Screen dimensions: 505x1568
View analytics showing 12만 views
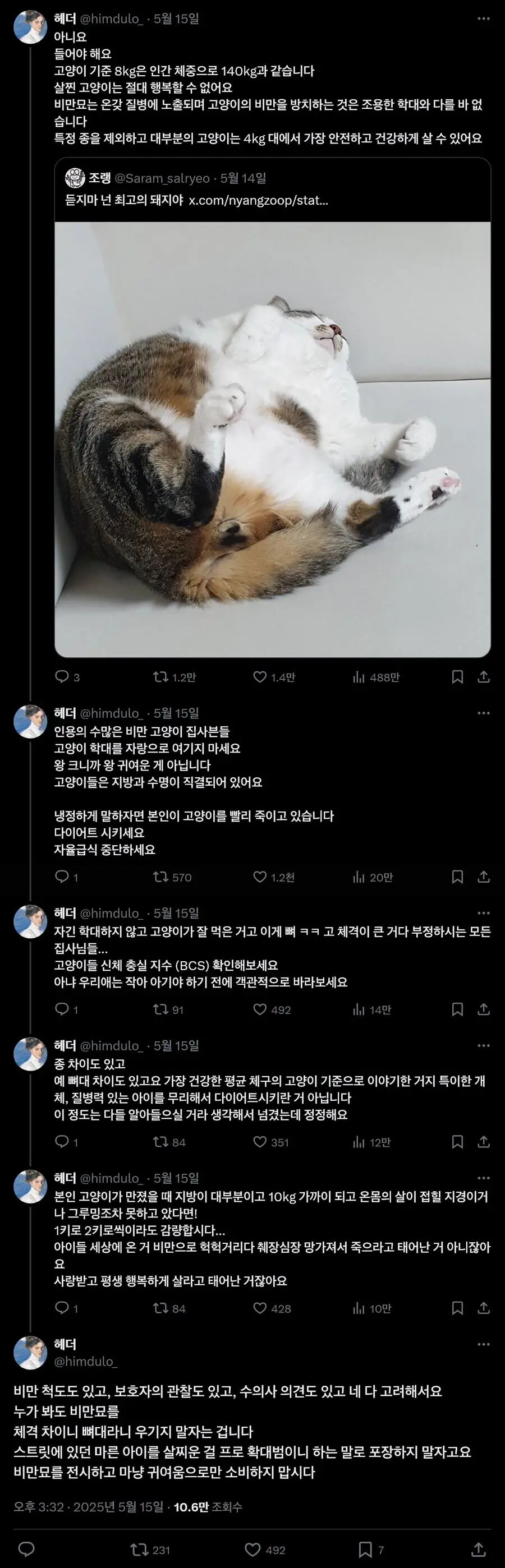359,1142
